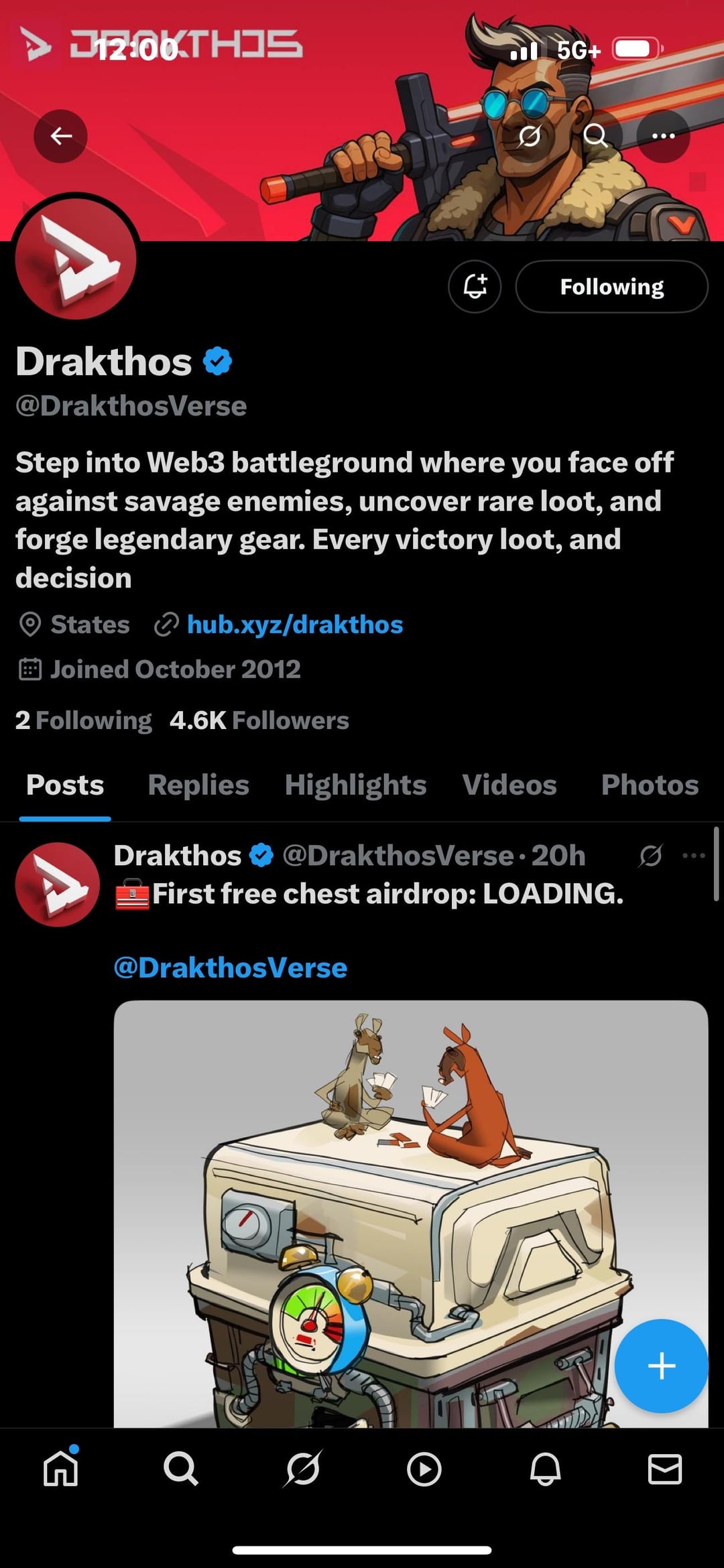
Task: Open Grok icon in the profile header
Action: [x=530, y=136]
